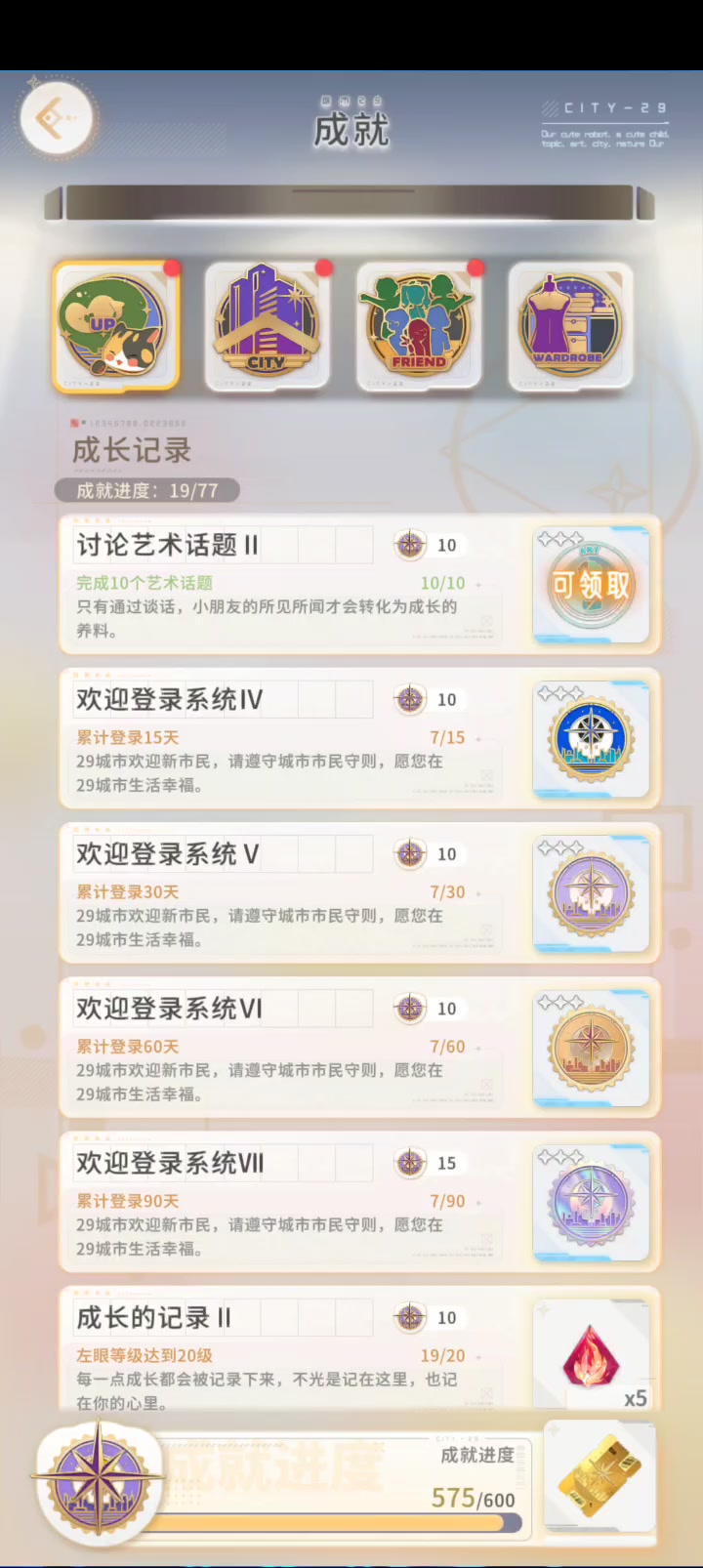Open the WARDROBE achievement category
The image size is (703, 1568).
(x=570, y=326)
